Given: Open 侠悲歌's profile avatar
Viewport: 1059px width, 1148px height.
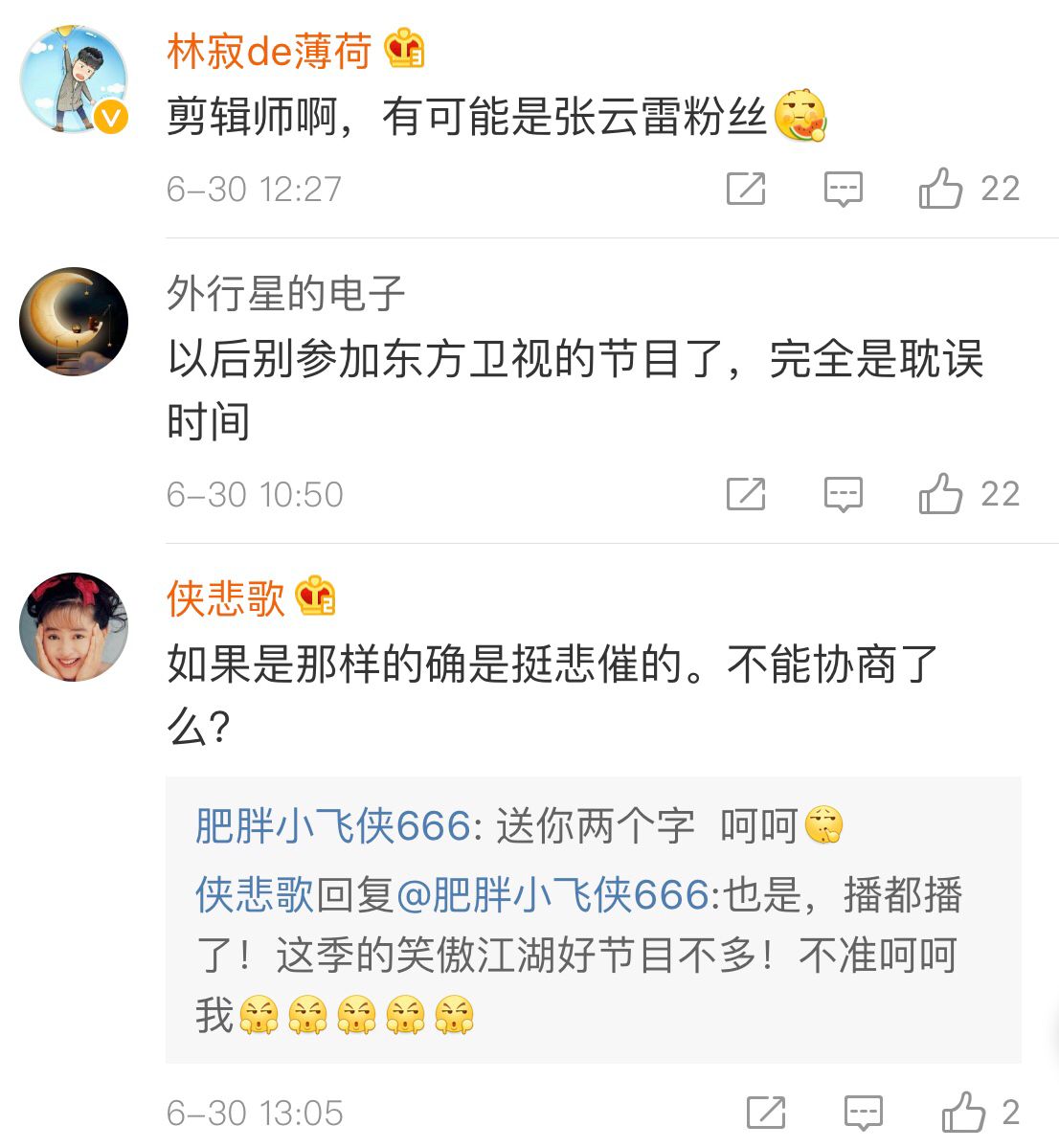Looking at the screenshot, I should coord(74,627).
